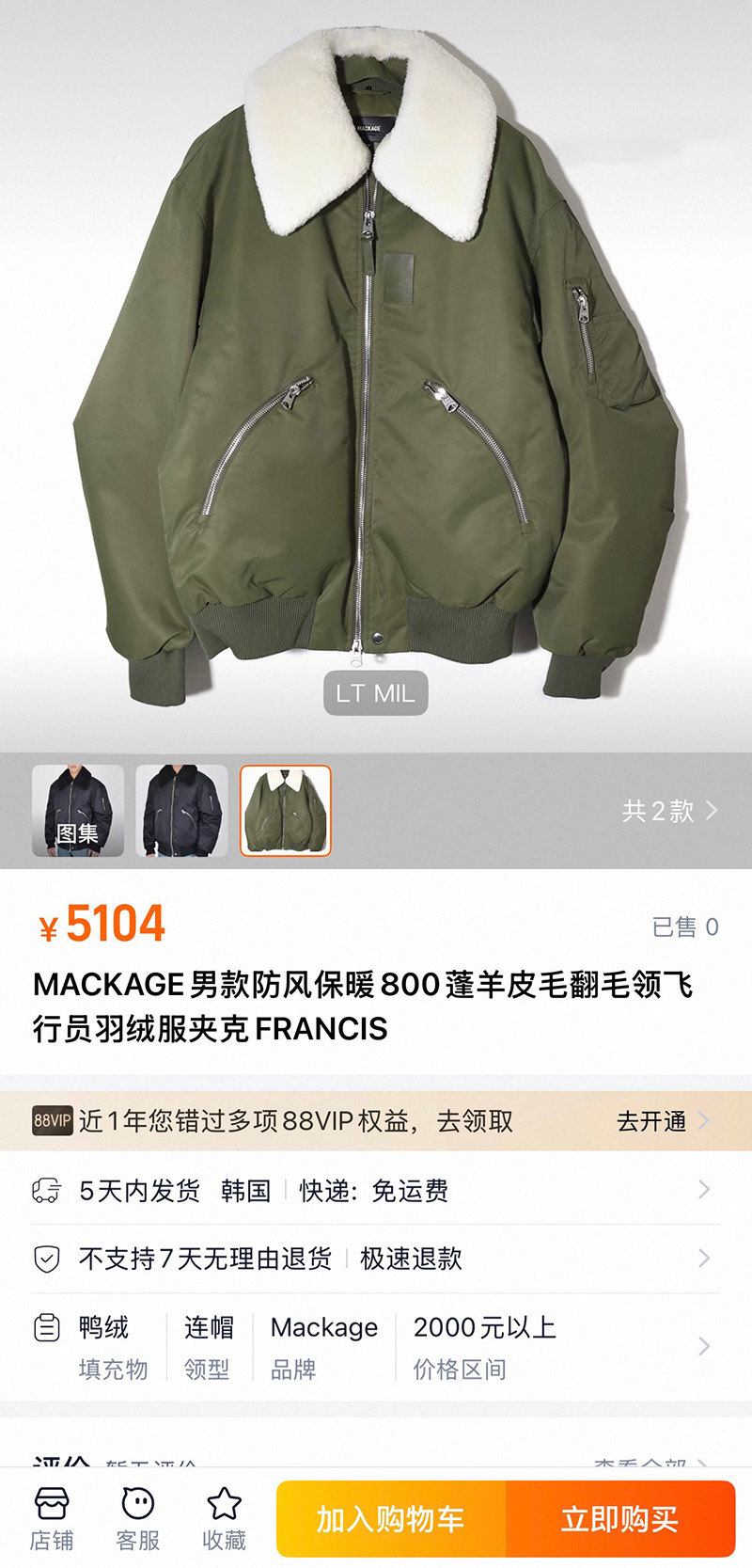The height and width of the screenshot is (1568, 752).
Task: Activate membership via the 去开通 link
Action: [652, 1121]
